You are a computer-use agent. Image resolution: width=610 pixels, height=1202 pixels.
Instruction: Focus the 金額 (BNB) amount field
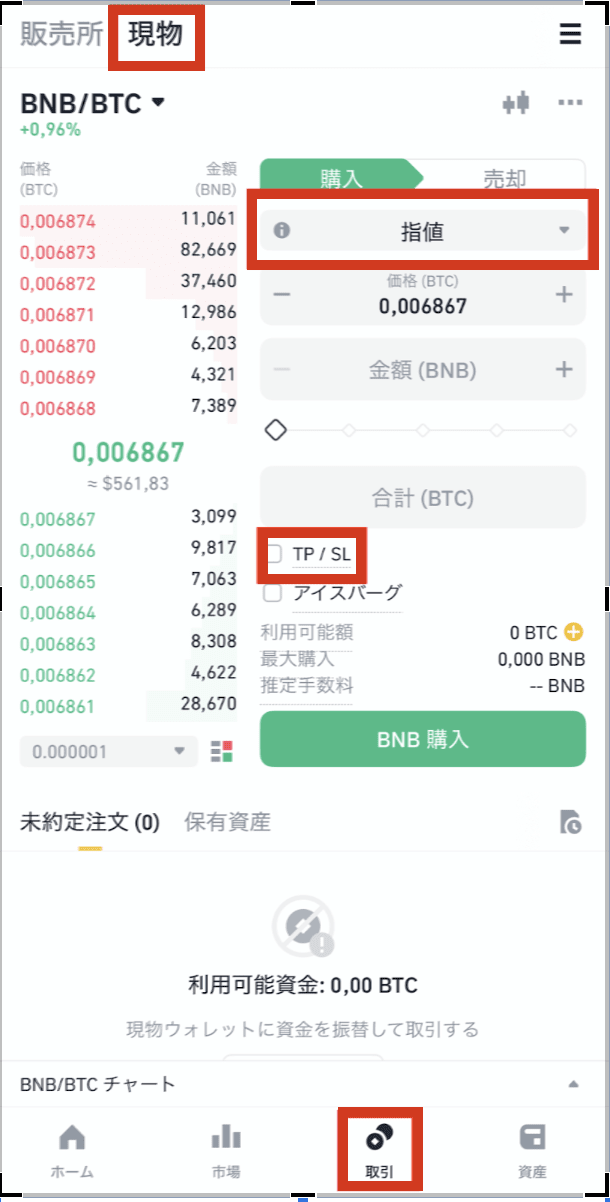[x=422, y=370]
